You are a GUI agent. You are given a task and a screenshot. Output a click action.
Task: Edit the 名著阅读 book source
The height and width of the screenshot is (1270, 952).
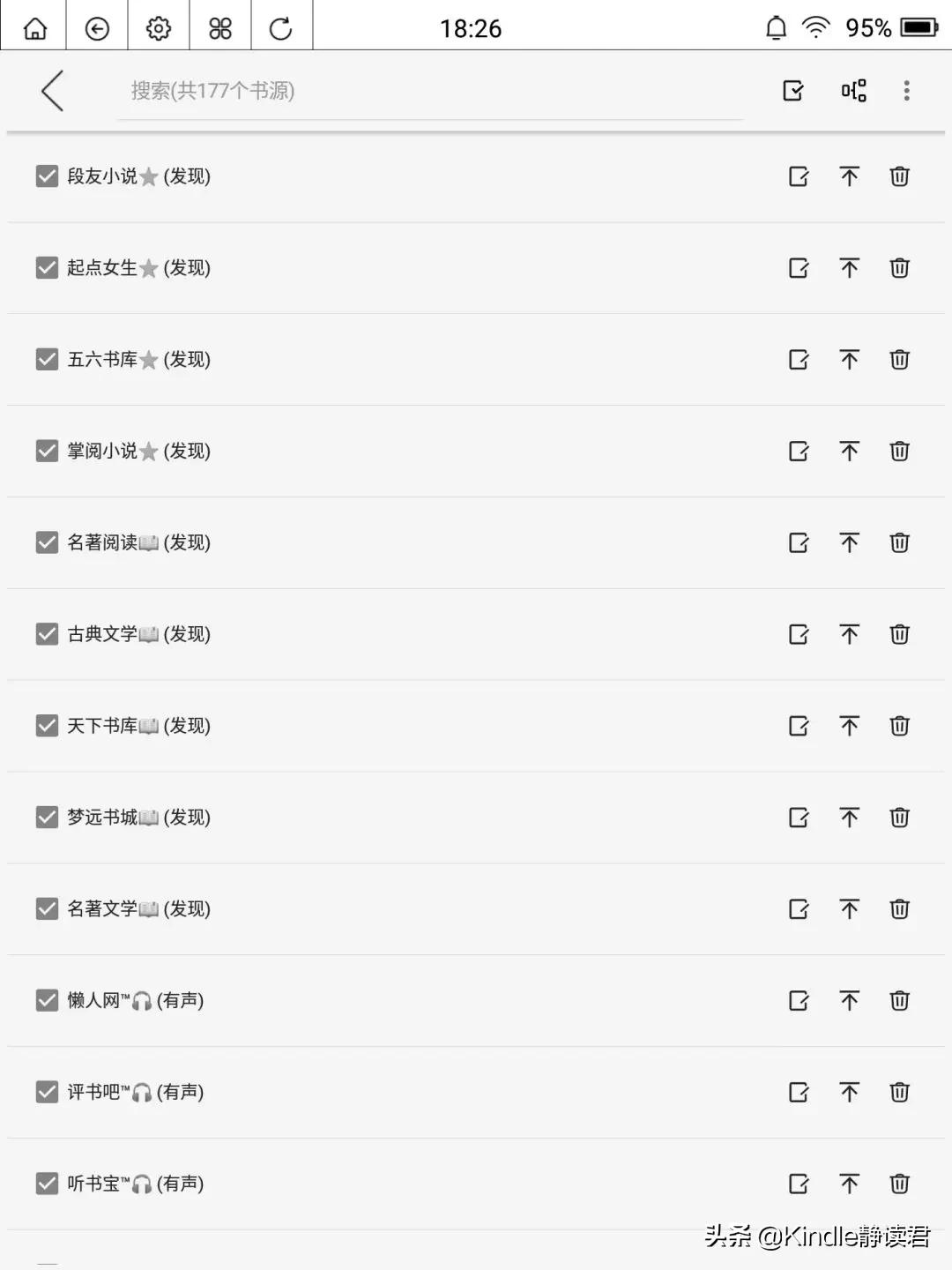point(799,543)
